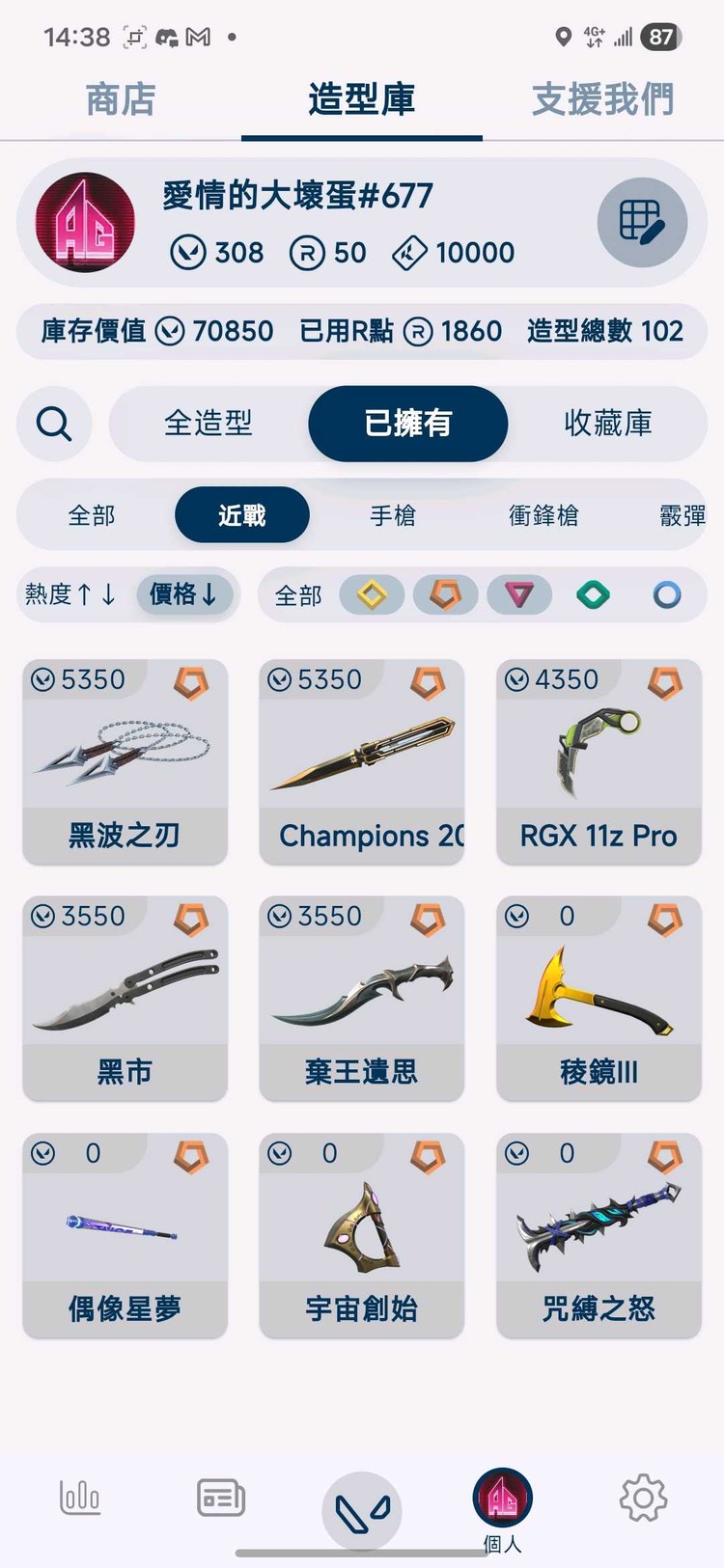724x1568 pixels.
Task: Select the 手槍 weapon category
Action: 394,515
